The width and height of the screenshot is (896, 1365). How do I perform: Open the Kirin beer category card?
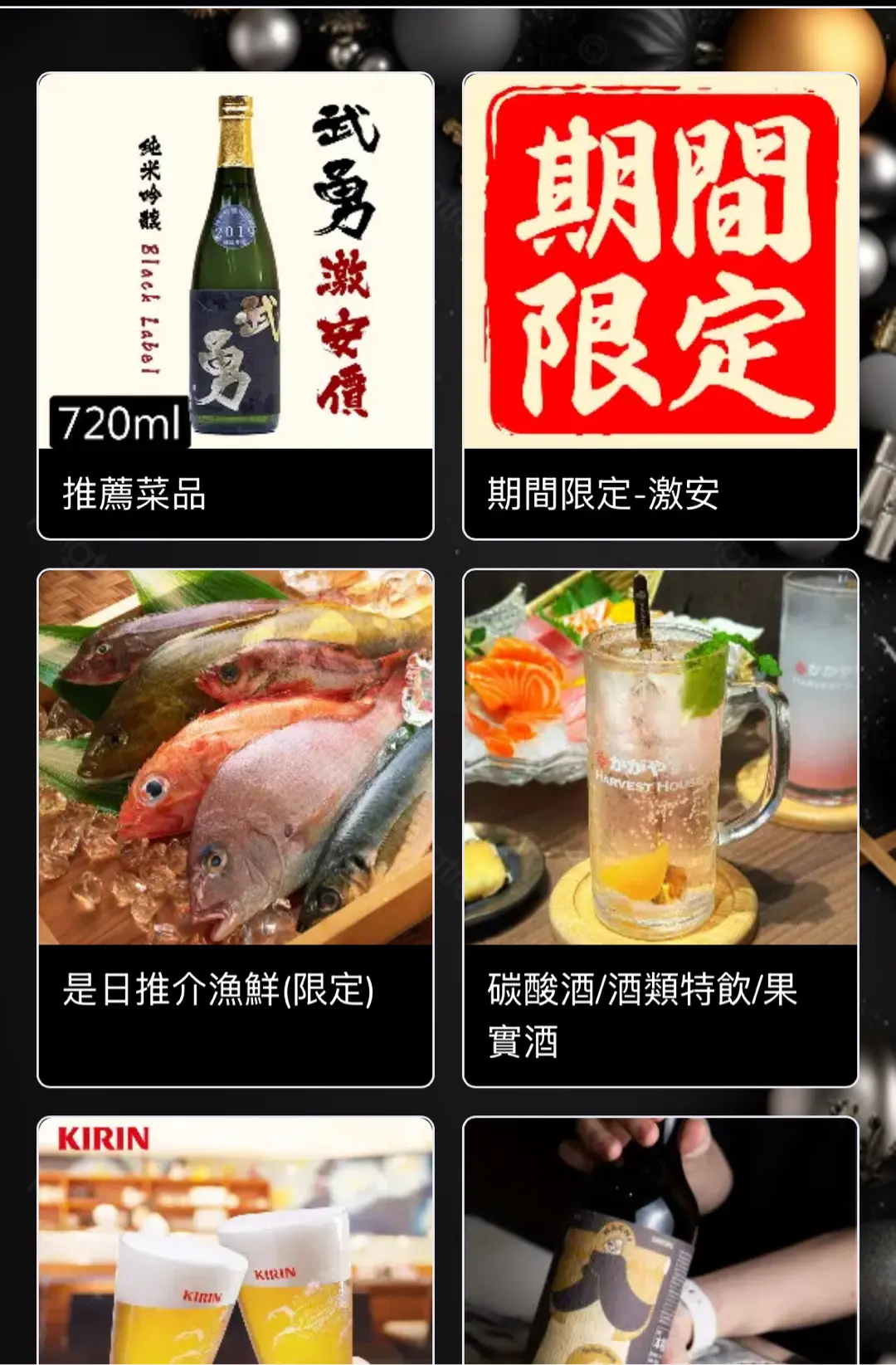click(x=236, y=1241)
